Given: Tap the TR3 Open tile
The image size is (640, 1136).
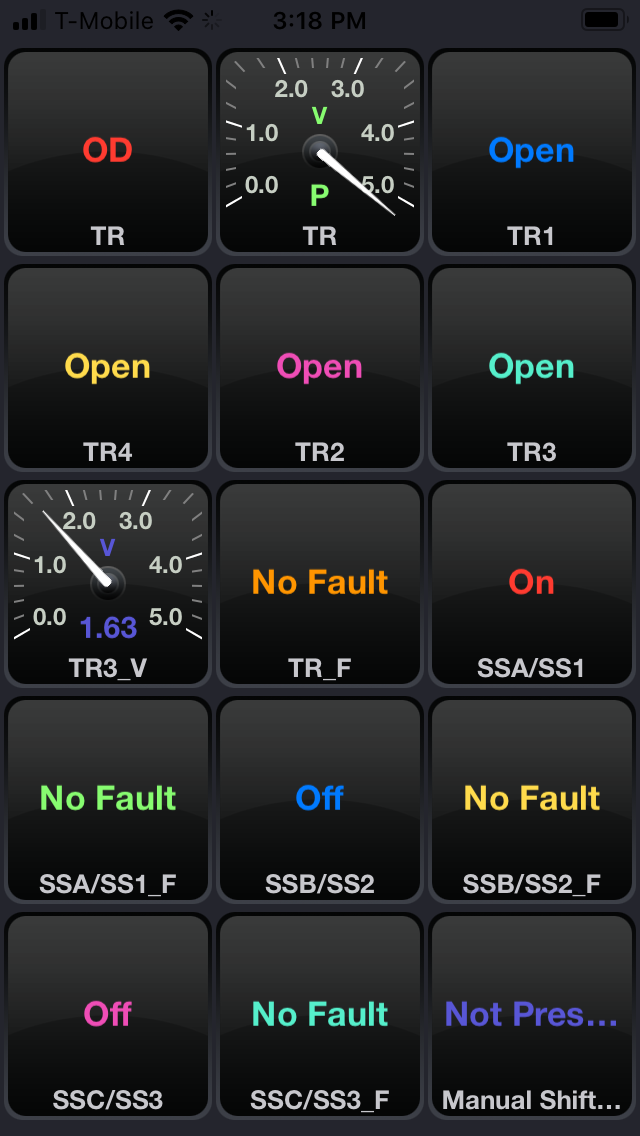Looking at the screenshot, I should (x=532, y=368).
